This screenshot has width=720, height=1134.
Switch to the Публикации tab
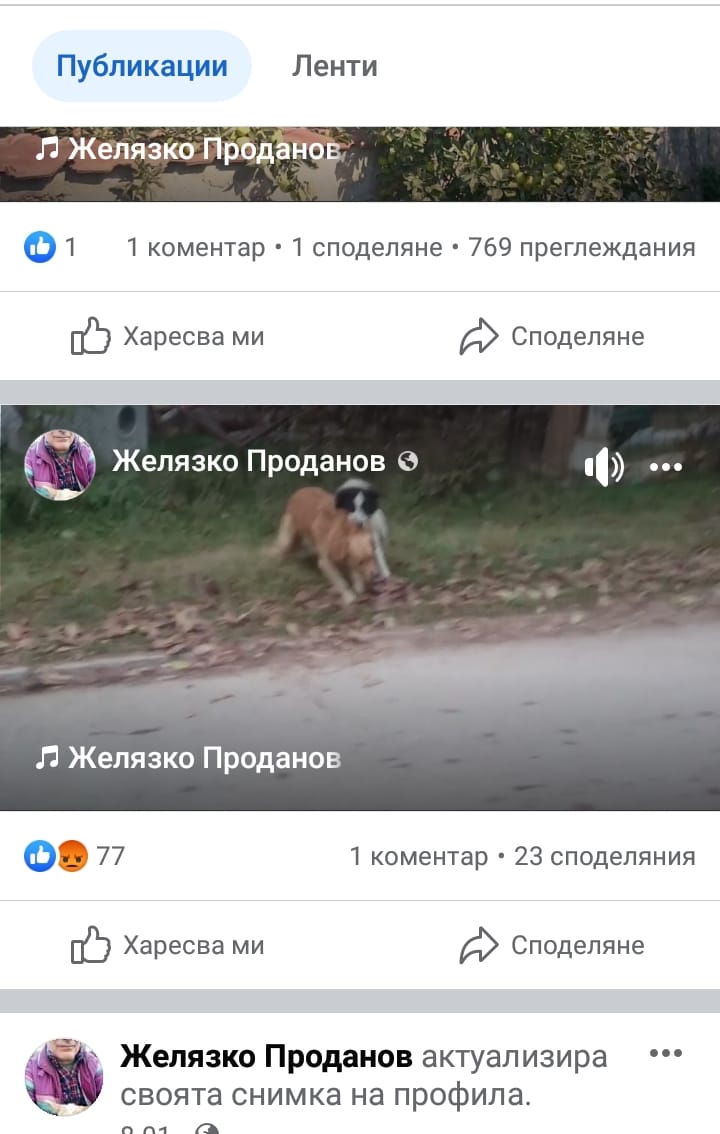141,67
